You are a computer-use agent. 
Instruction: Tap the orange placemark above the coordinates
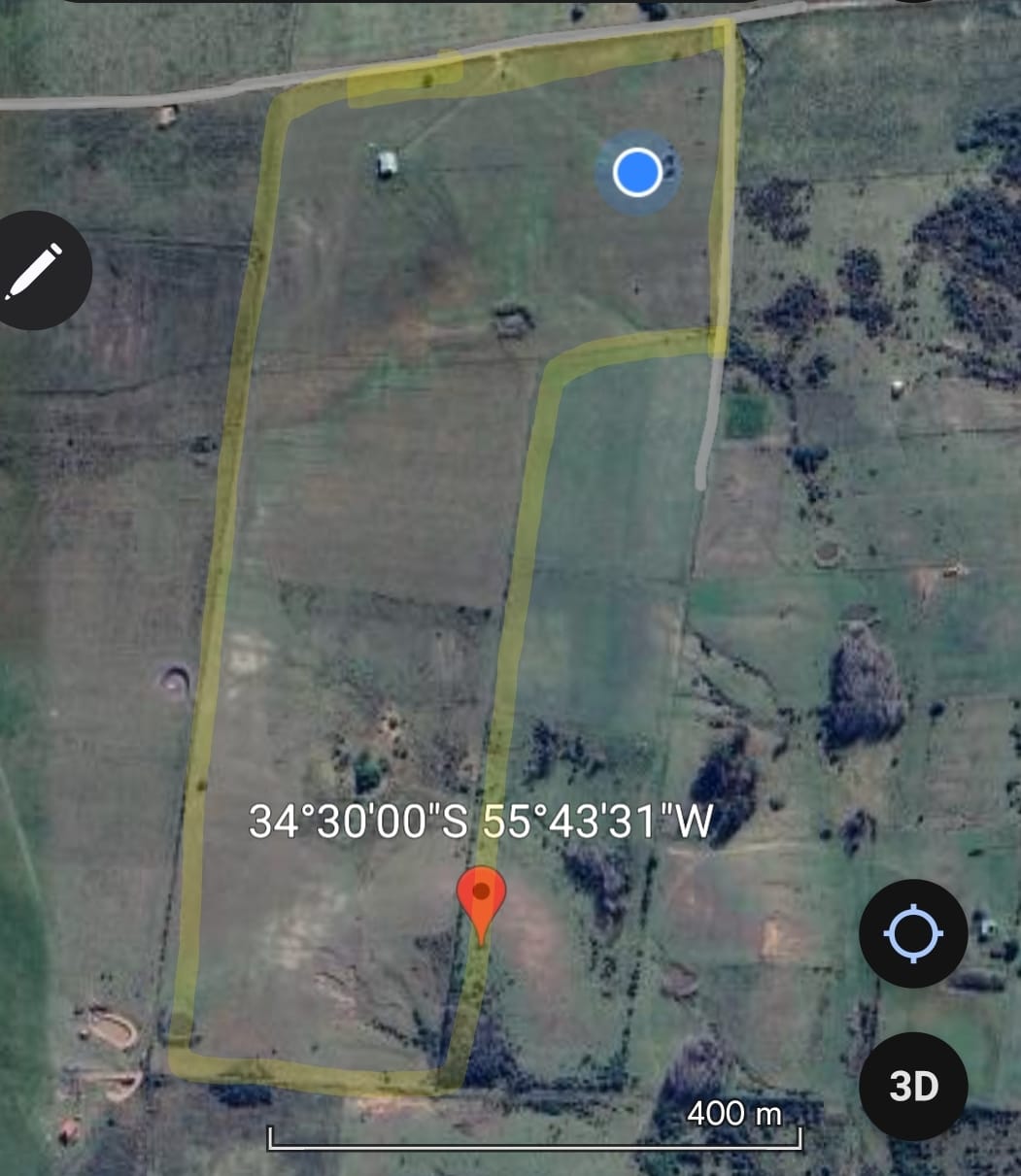click(x=483, y=903)
